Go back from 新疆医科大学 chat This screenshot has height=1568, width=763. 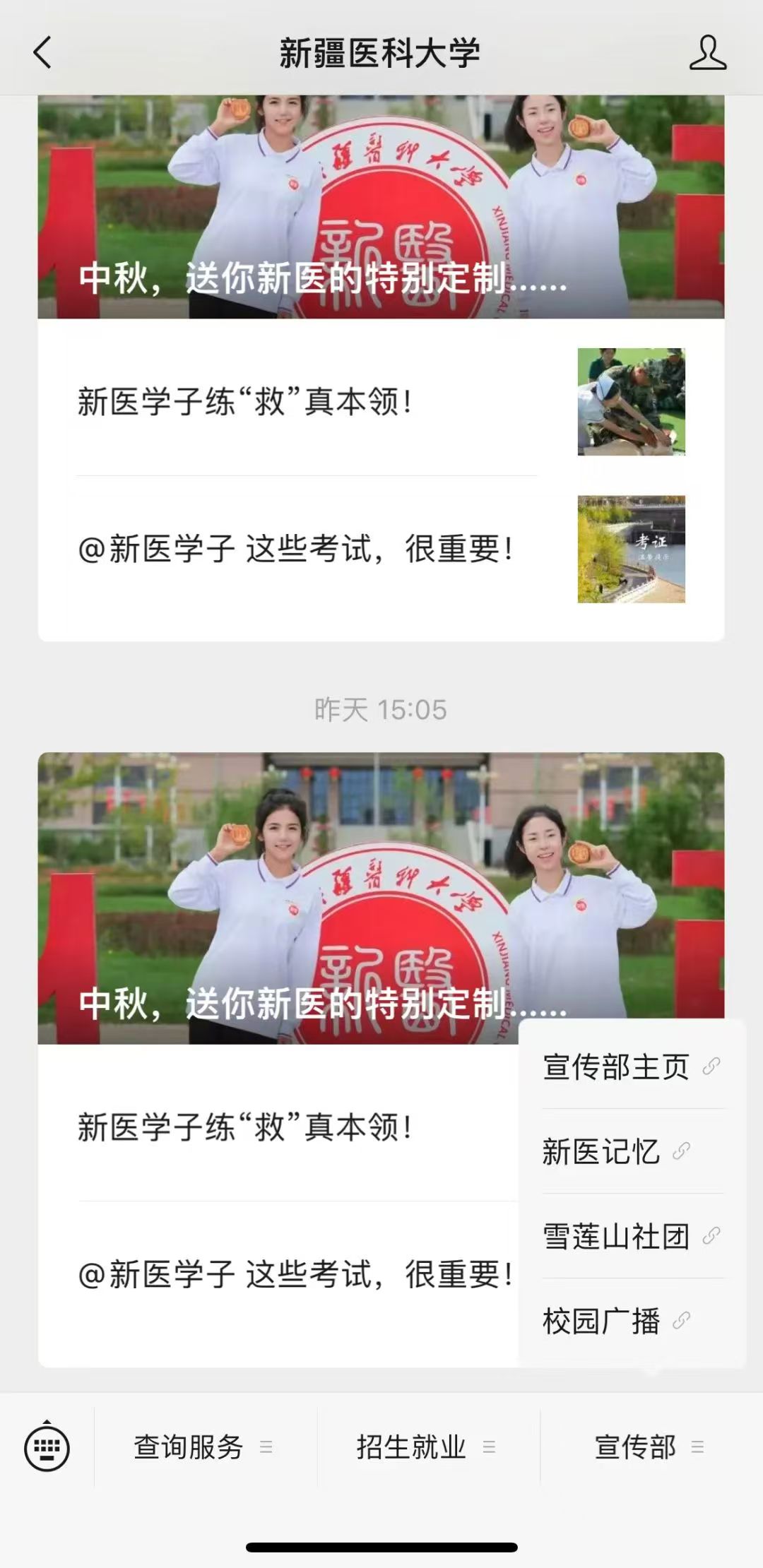[x=42, y=53]
